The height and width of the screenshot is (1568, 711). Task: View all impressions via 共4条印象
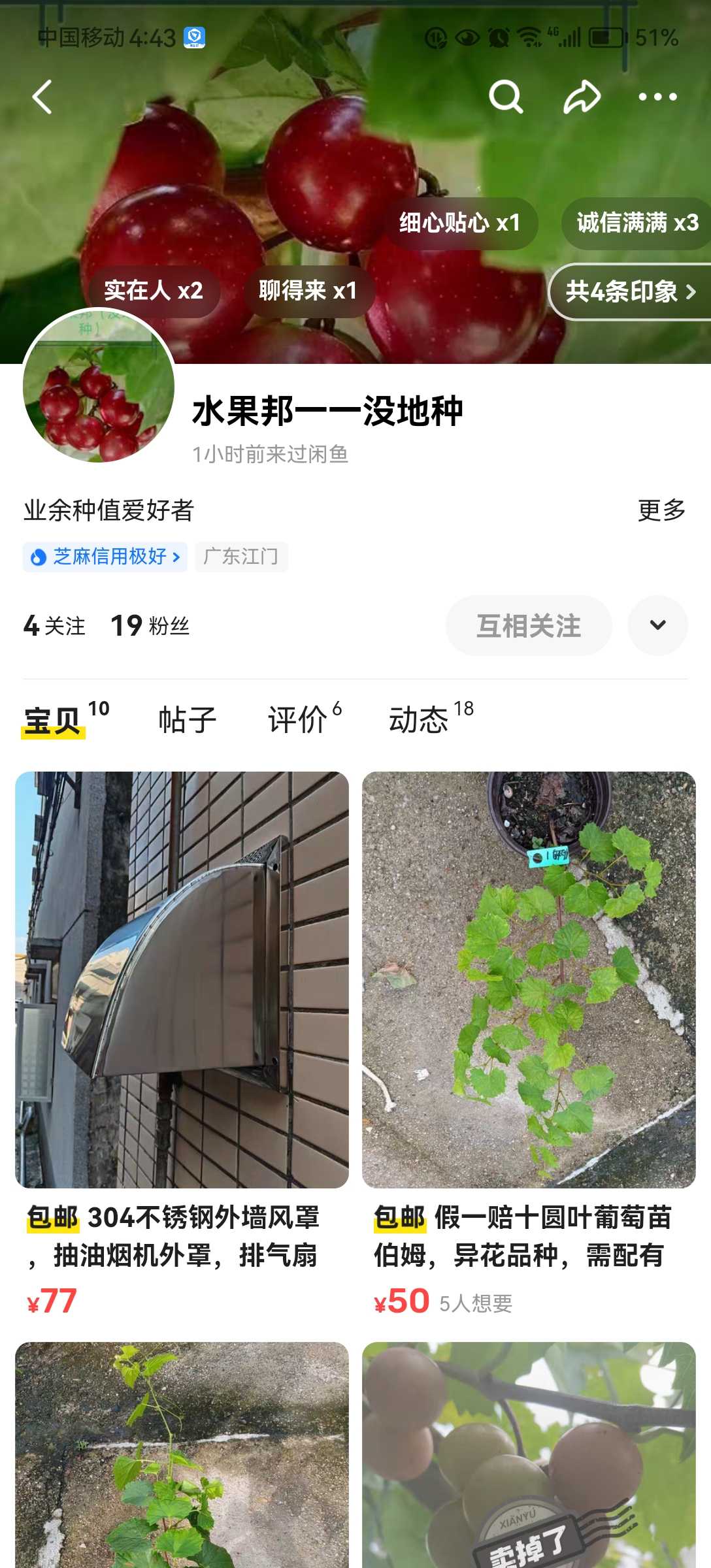pyautogui.click(x=630, y=291)
